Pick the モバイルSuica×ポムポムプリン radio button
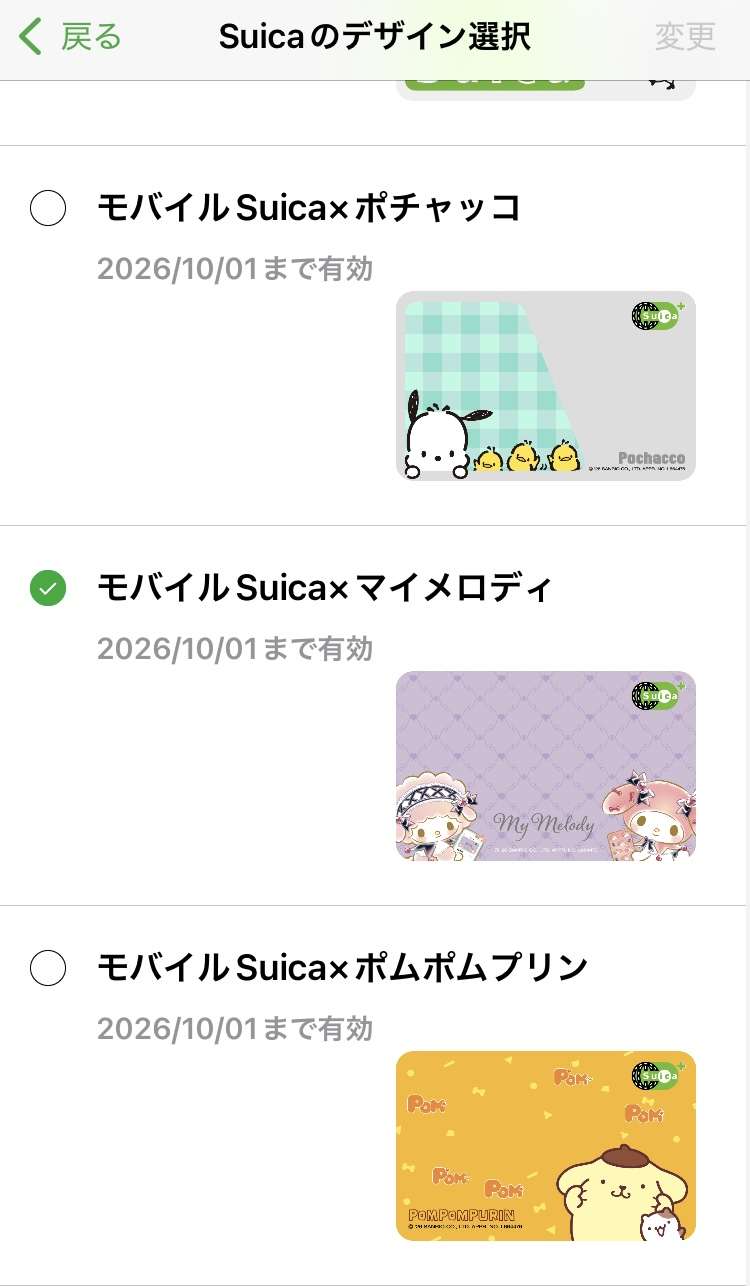This screenshot has width=750, height=1286. 48,968
